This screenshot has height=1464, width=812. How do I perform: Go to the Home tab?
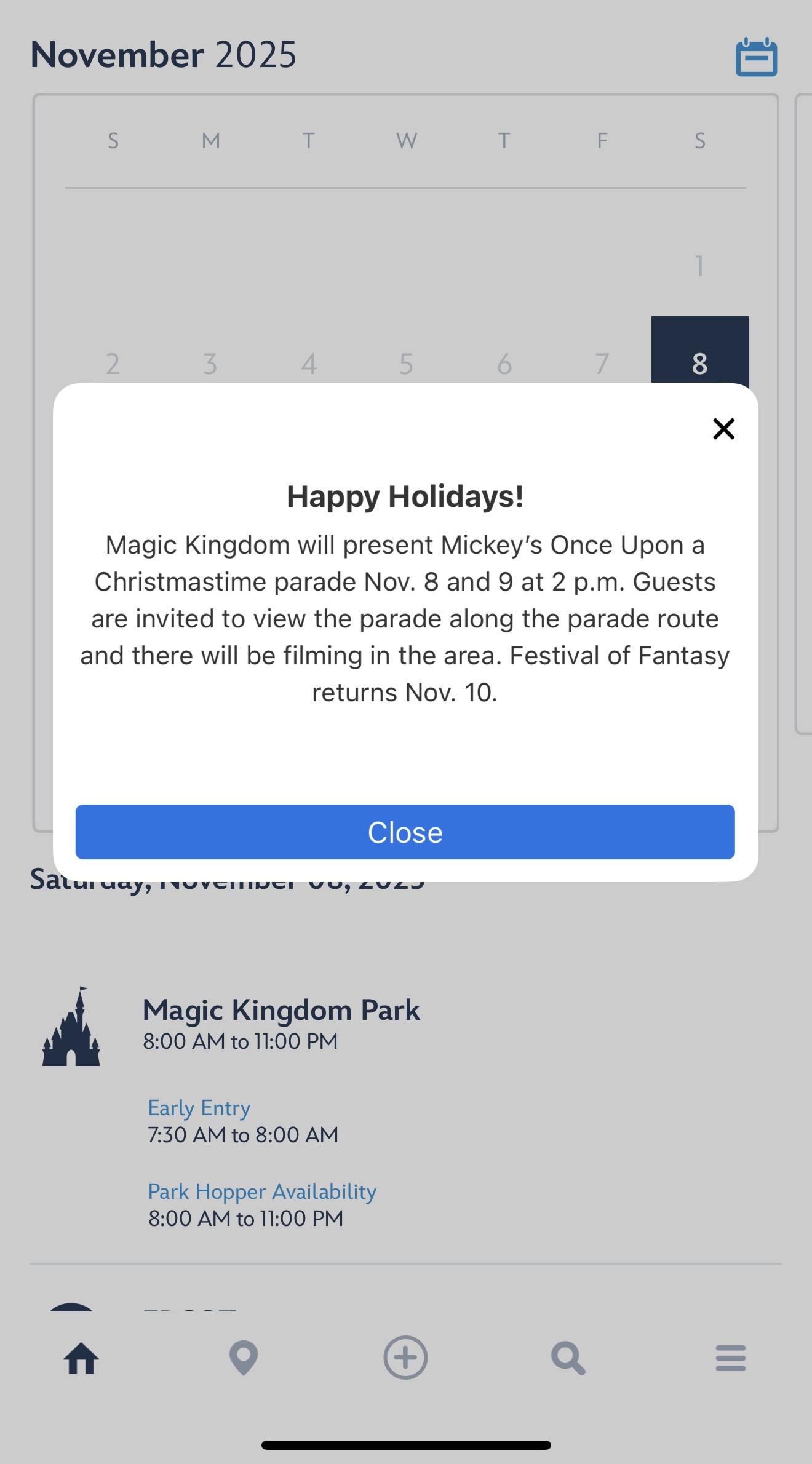click(81, 1358)
